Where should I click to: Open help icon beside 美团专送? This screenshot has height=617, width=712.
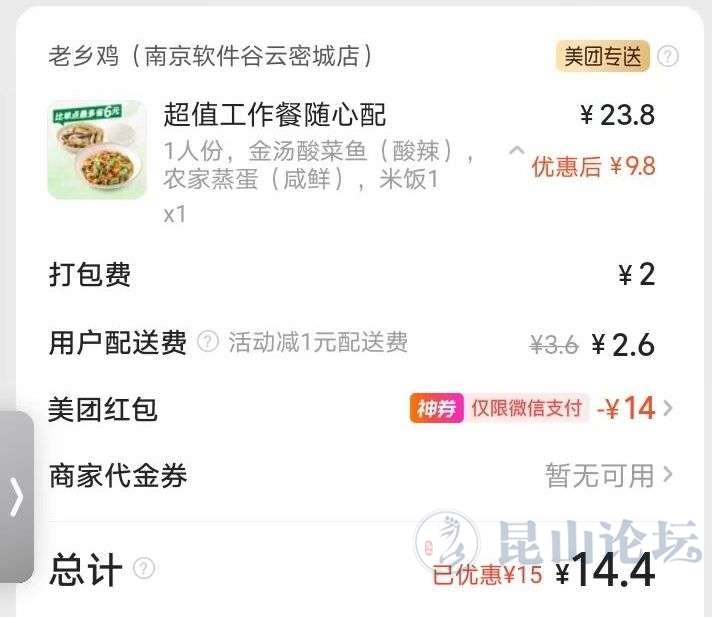pos(668,57)
